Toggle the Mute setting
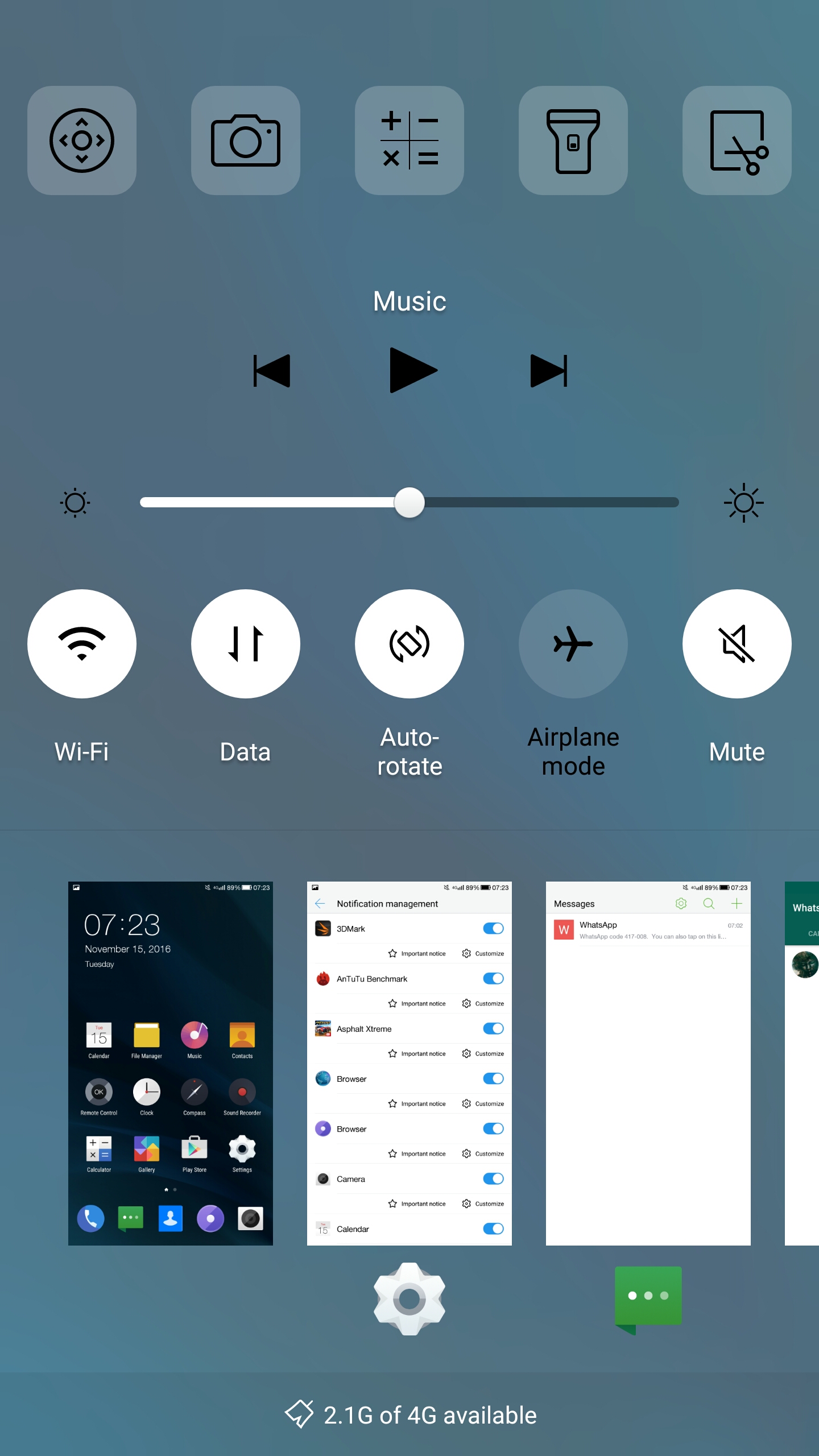This screenshot has width=819, height=1456. (737, 644)
